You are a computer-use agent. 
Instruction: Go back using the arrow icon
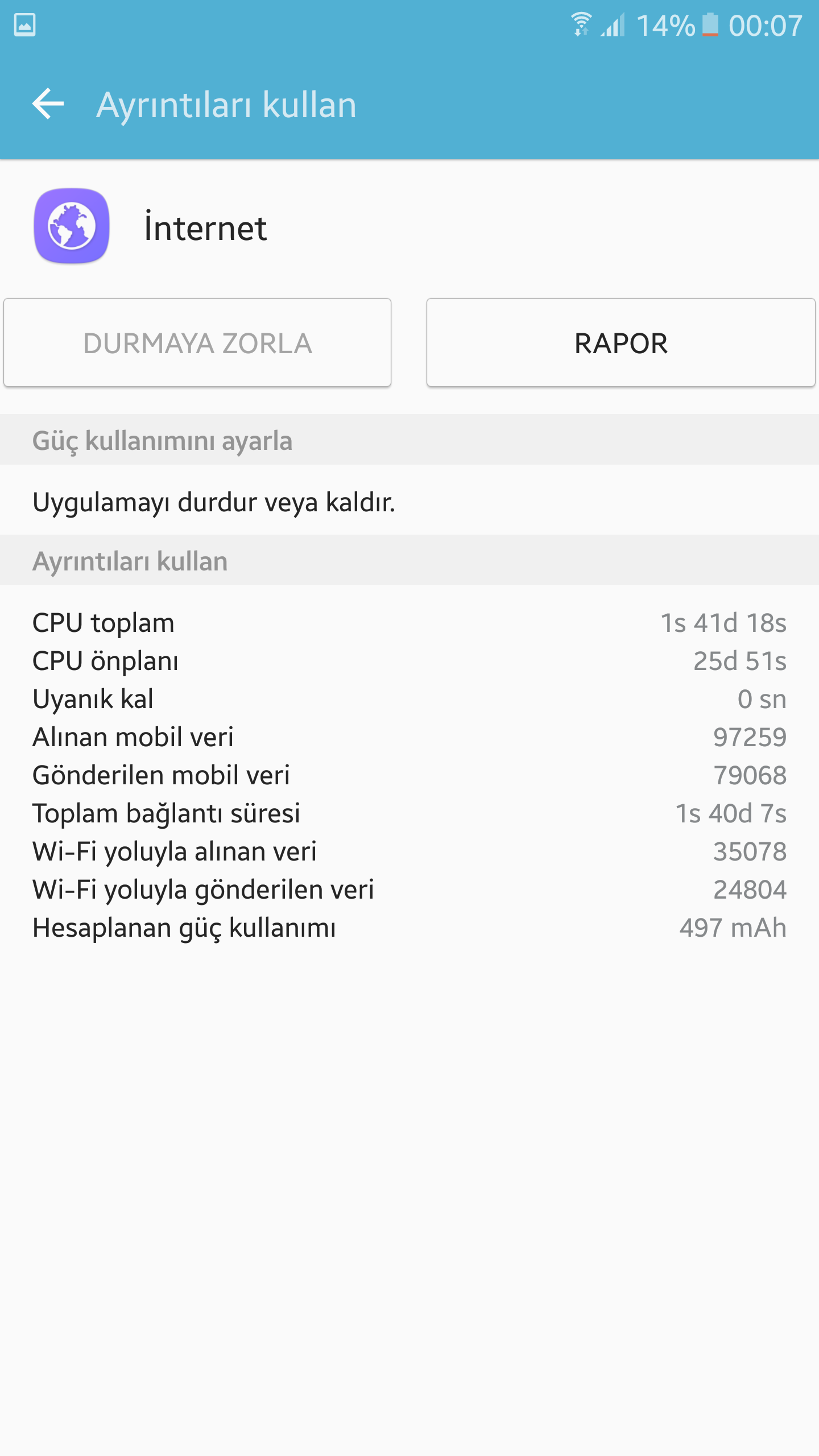coord(48,104)
